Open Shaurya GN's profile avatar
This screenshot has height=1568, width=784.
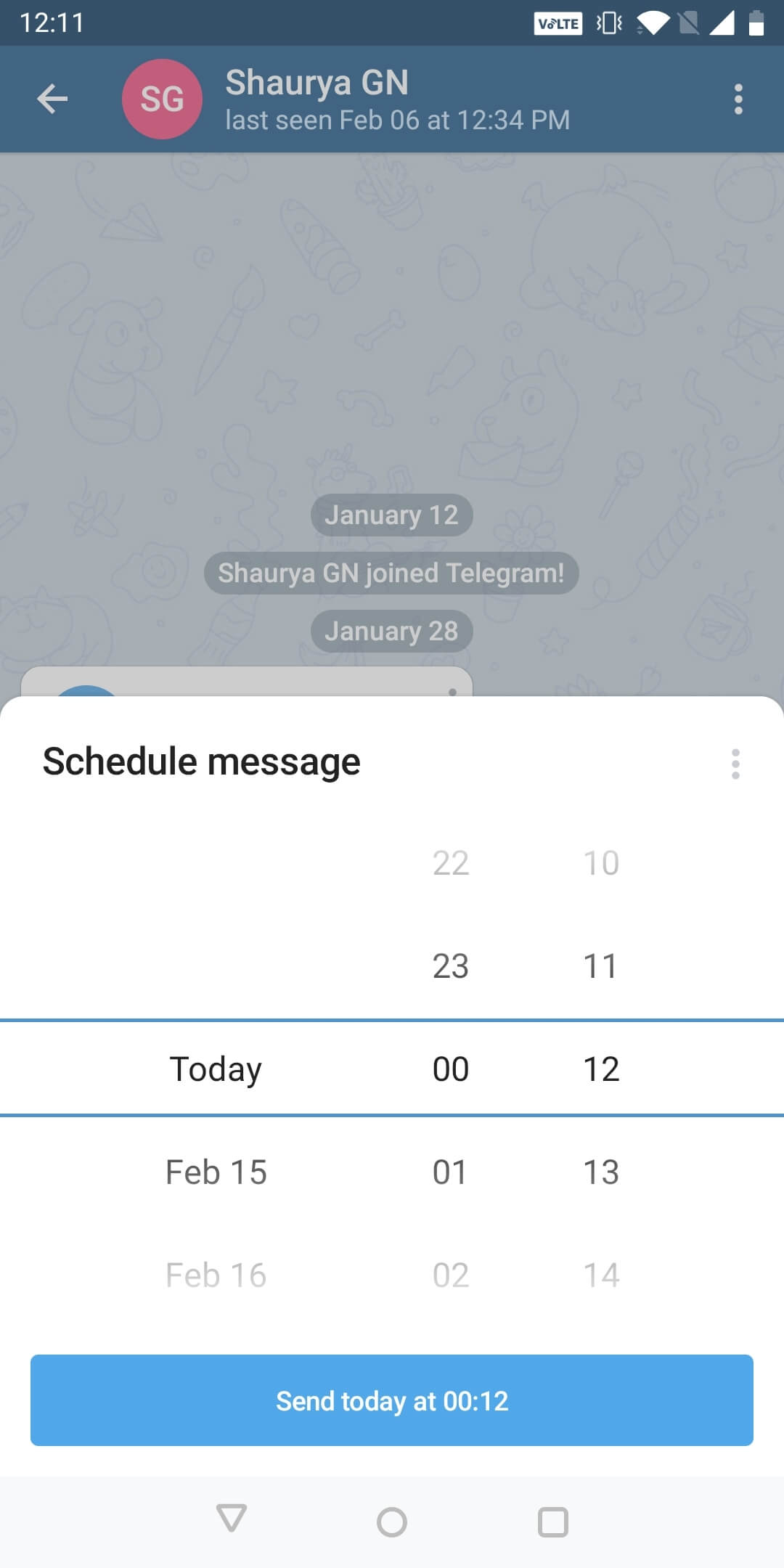(162, 99)
